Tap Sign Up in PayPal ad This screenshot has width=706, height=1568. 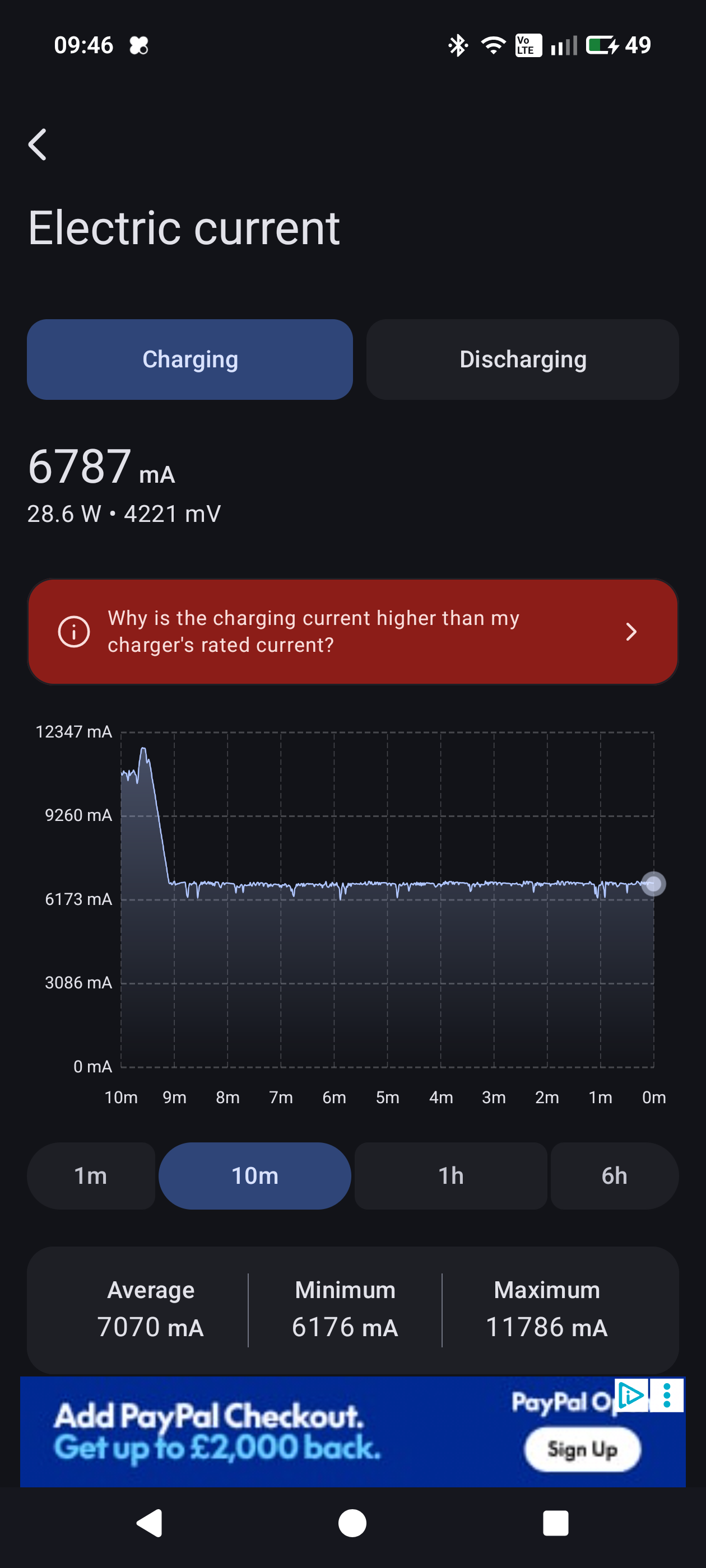582,1449
